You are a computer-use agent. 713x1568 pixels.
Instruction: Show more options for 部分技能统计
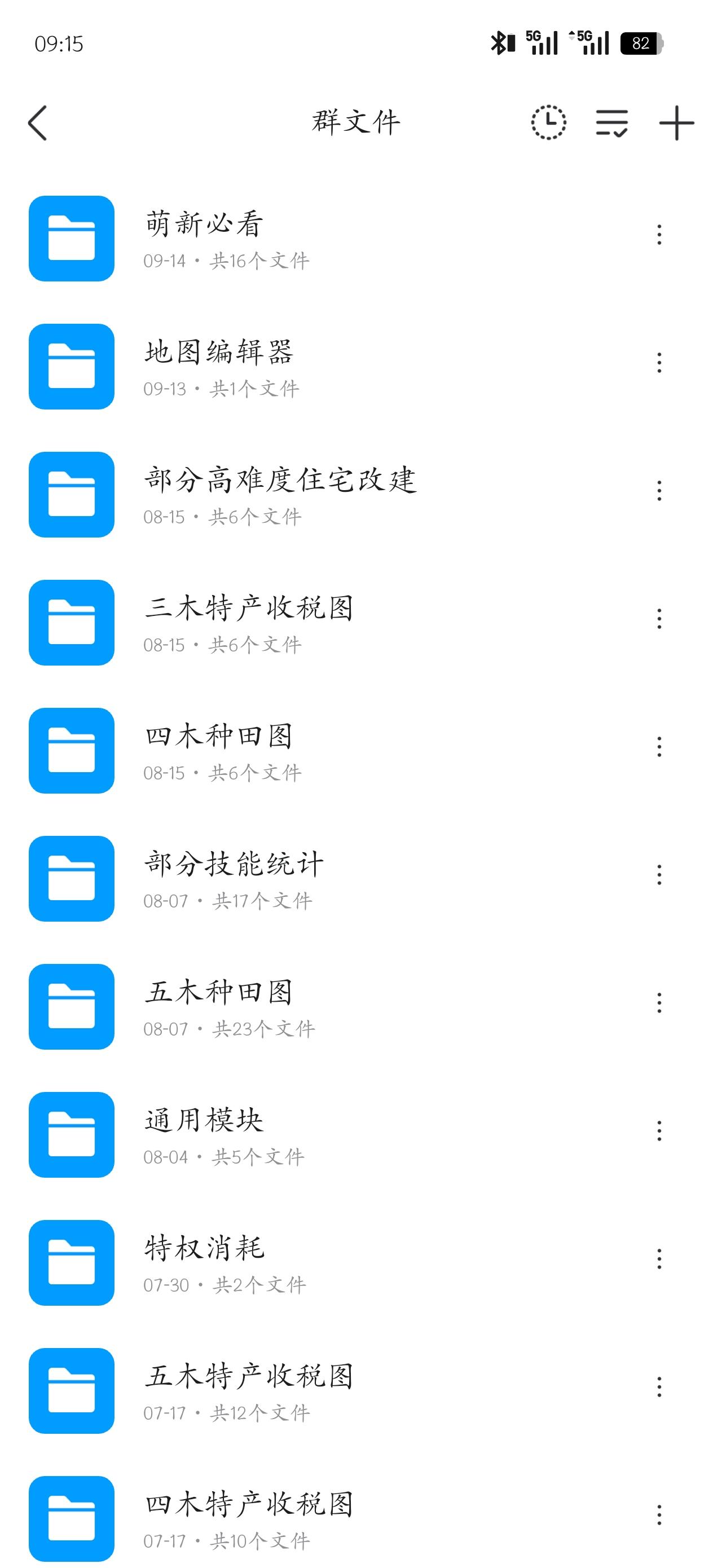(659, 875)
